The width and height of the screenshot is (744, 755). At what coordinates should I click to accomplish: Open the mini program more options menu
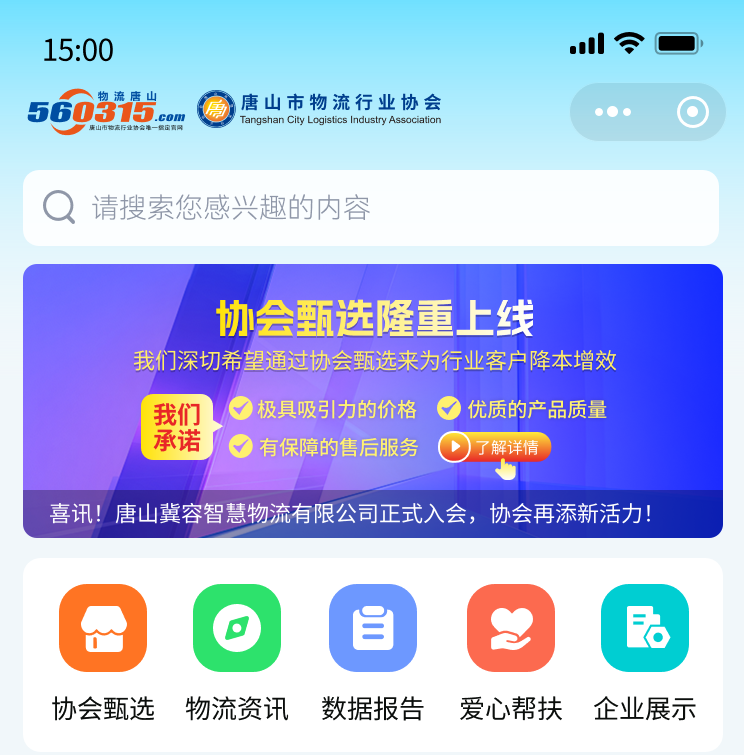(612, 112)
